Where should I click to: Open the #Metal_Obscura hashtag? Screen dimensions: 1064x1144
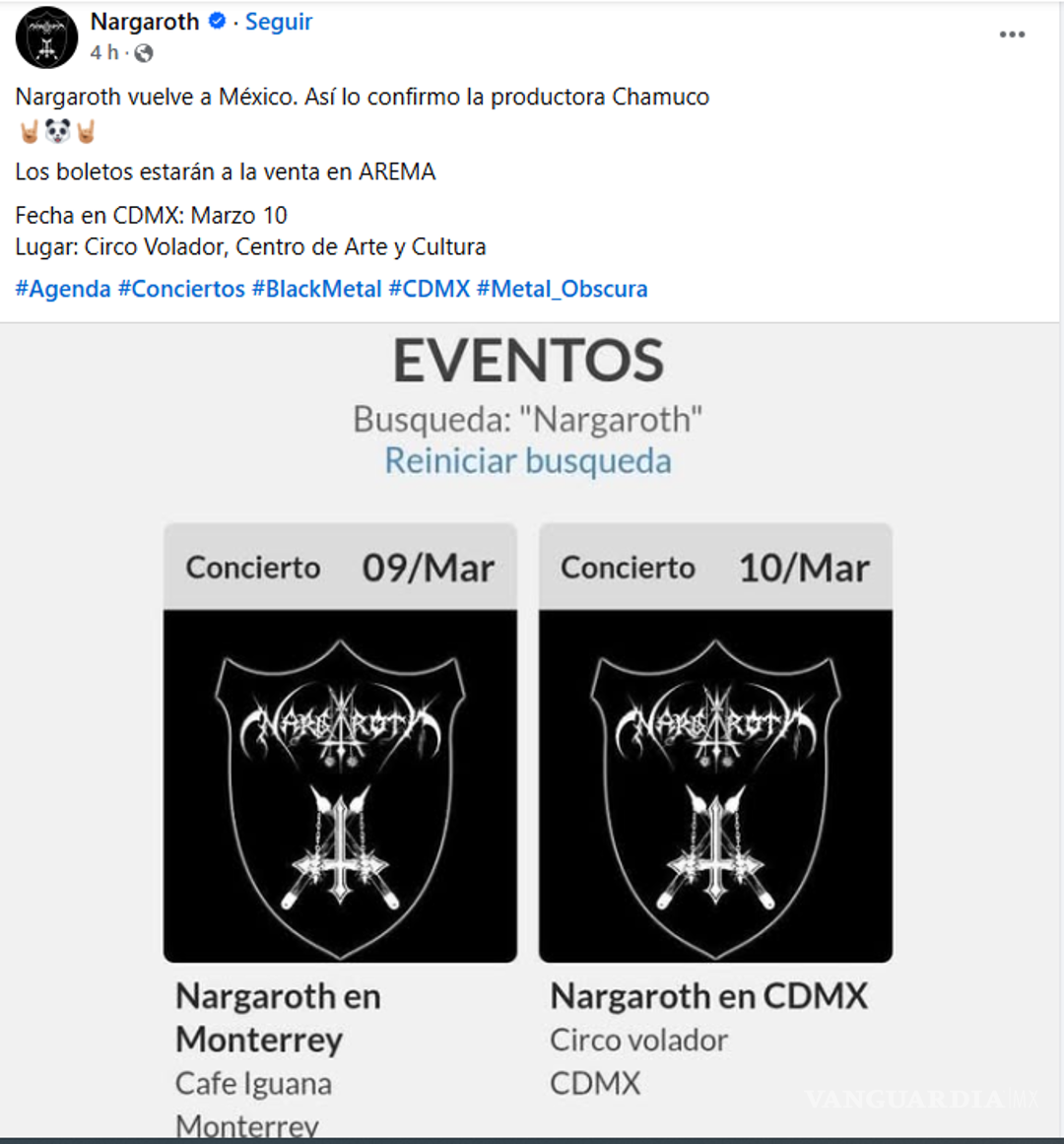pos(563,289)
